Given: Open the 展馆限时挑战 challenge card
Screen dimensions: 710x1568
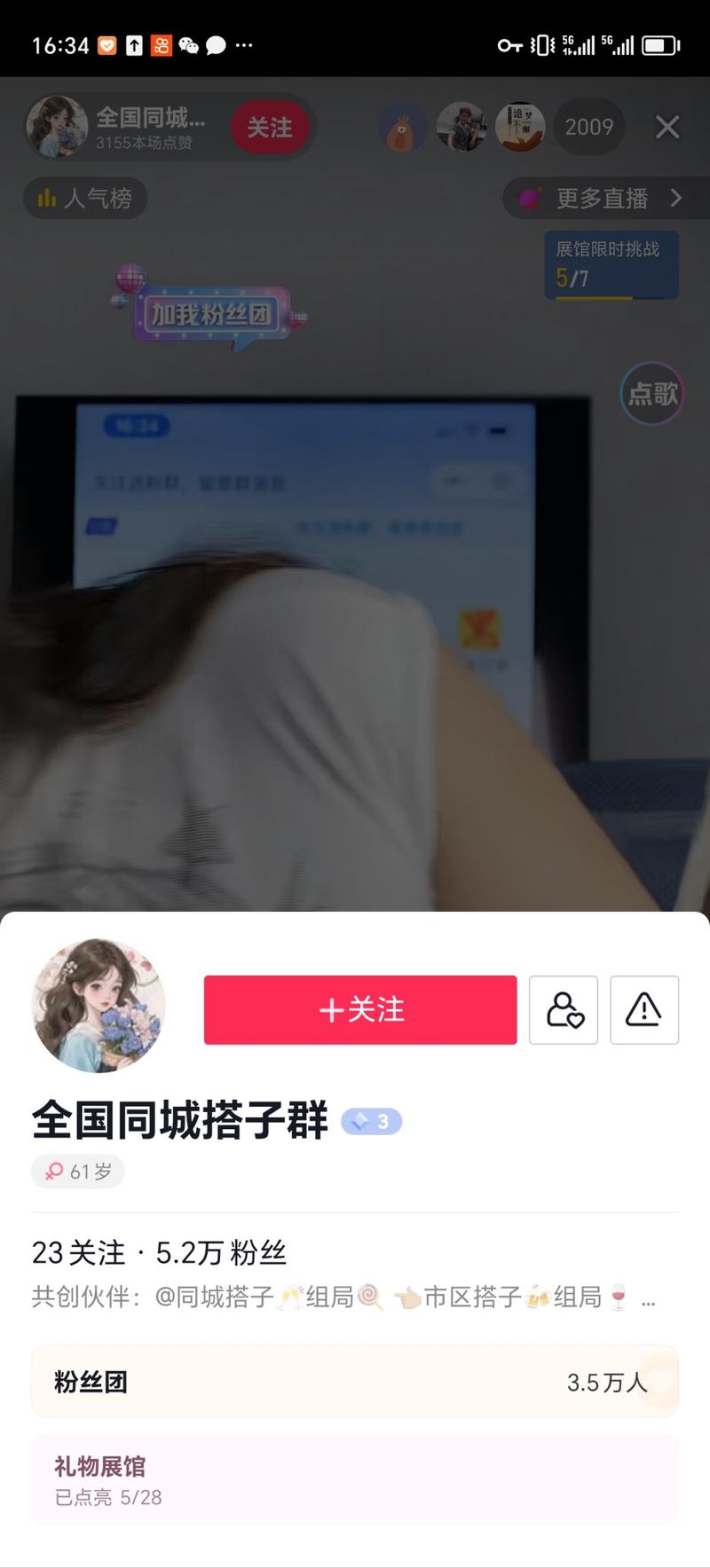Looking at the screenshot, I should point(611,264).
